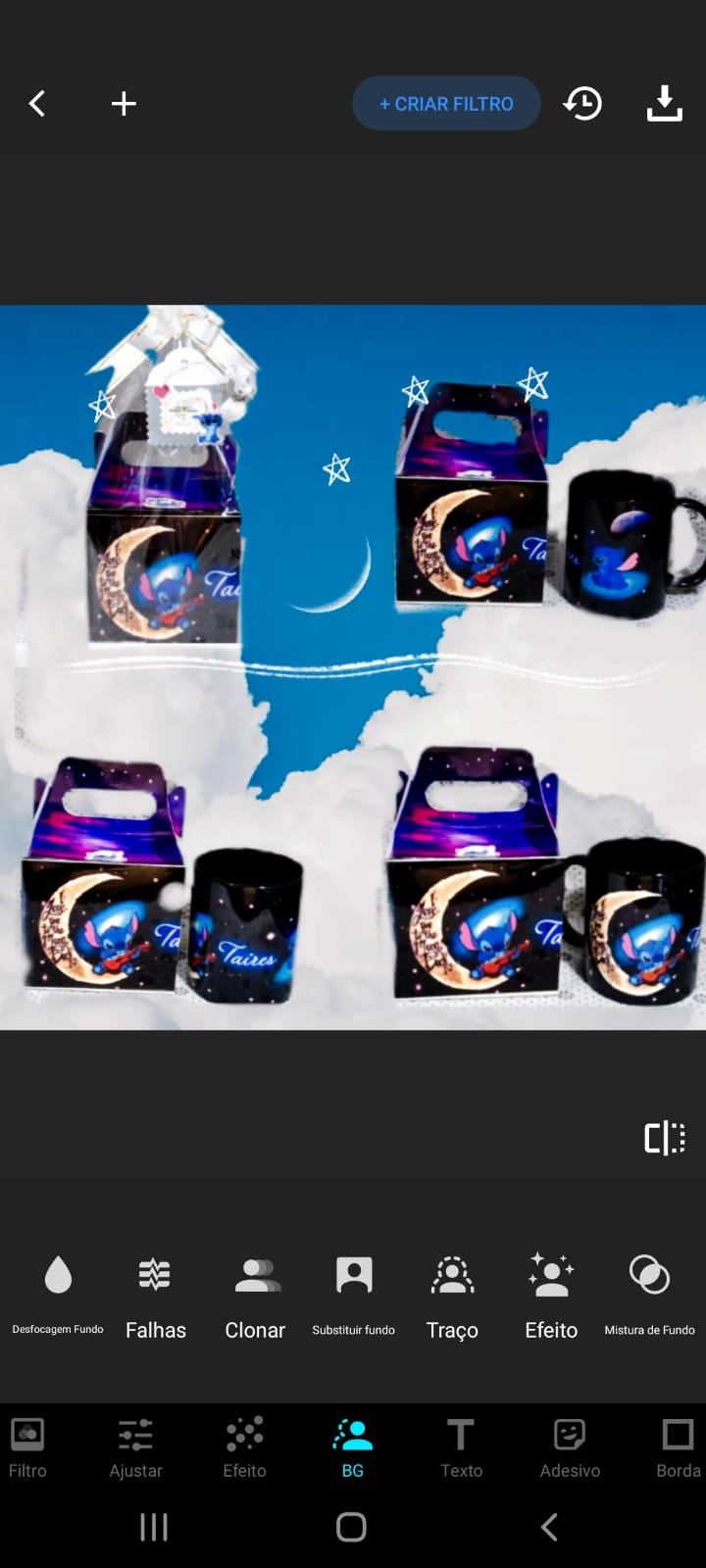Toggle the before/after compare icon
Screen dimensions: 706x1568
(x=664, y=1138)
